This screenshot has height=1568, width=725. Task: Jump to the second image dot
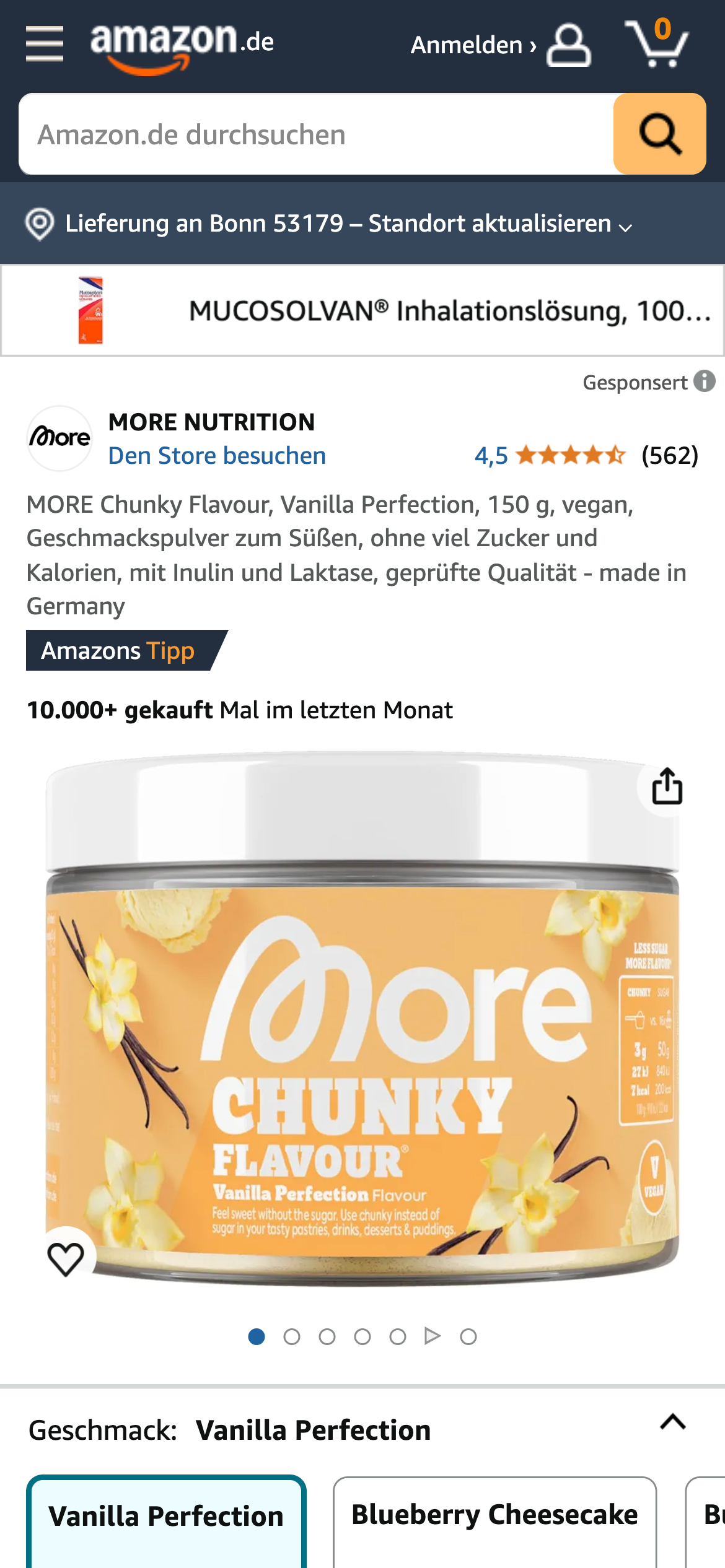click(x=292, y=1337)
